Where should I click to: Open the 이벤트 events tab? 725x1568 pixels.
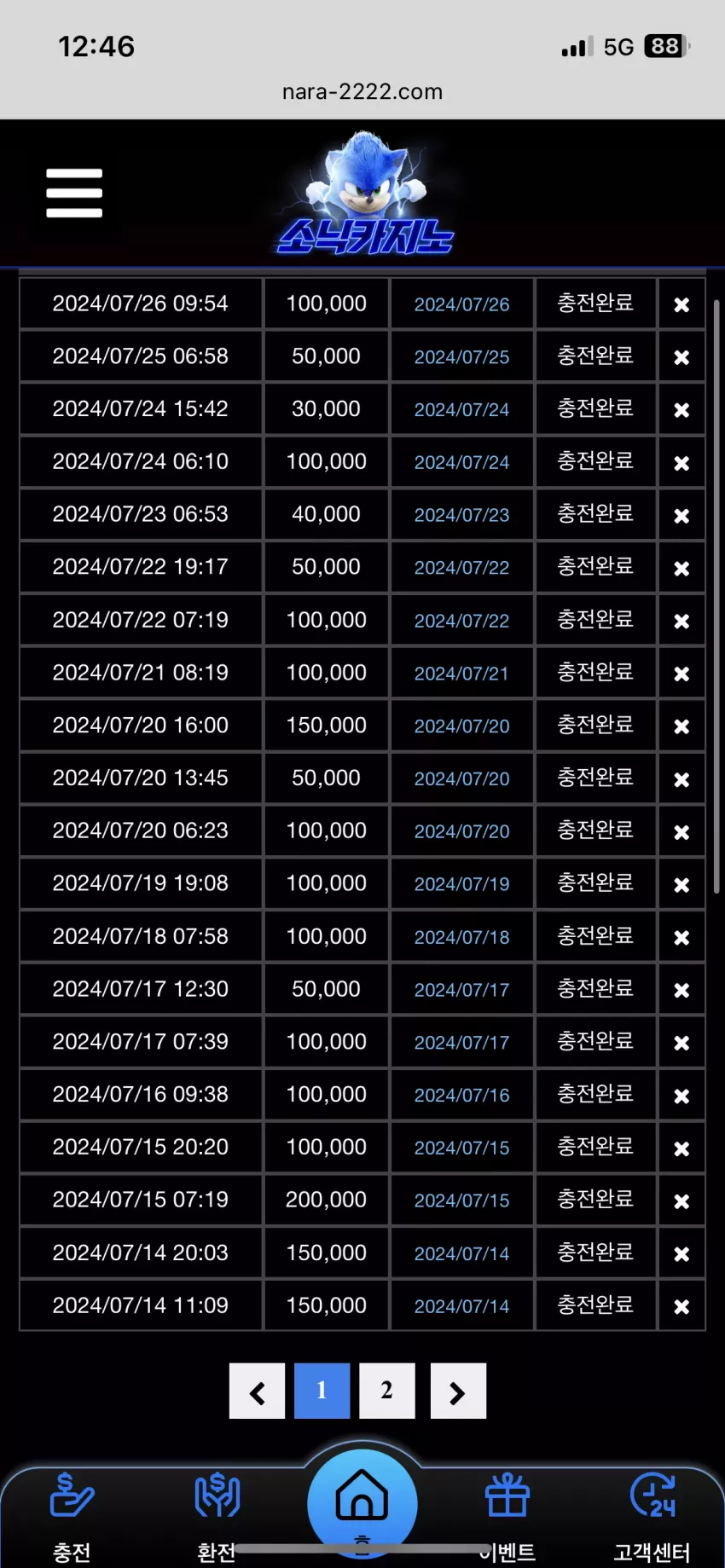click(x=507, y=1518)
